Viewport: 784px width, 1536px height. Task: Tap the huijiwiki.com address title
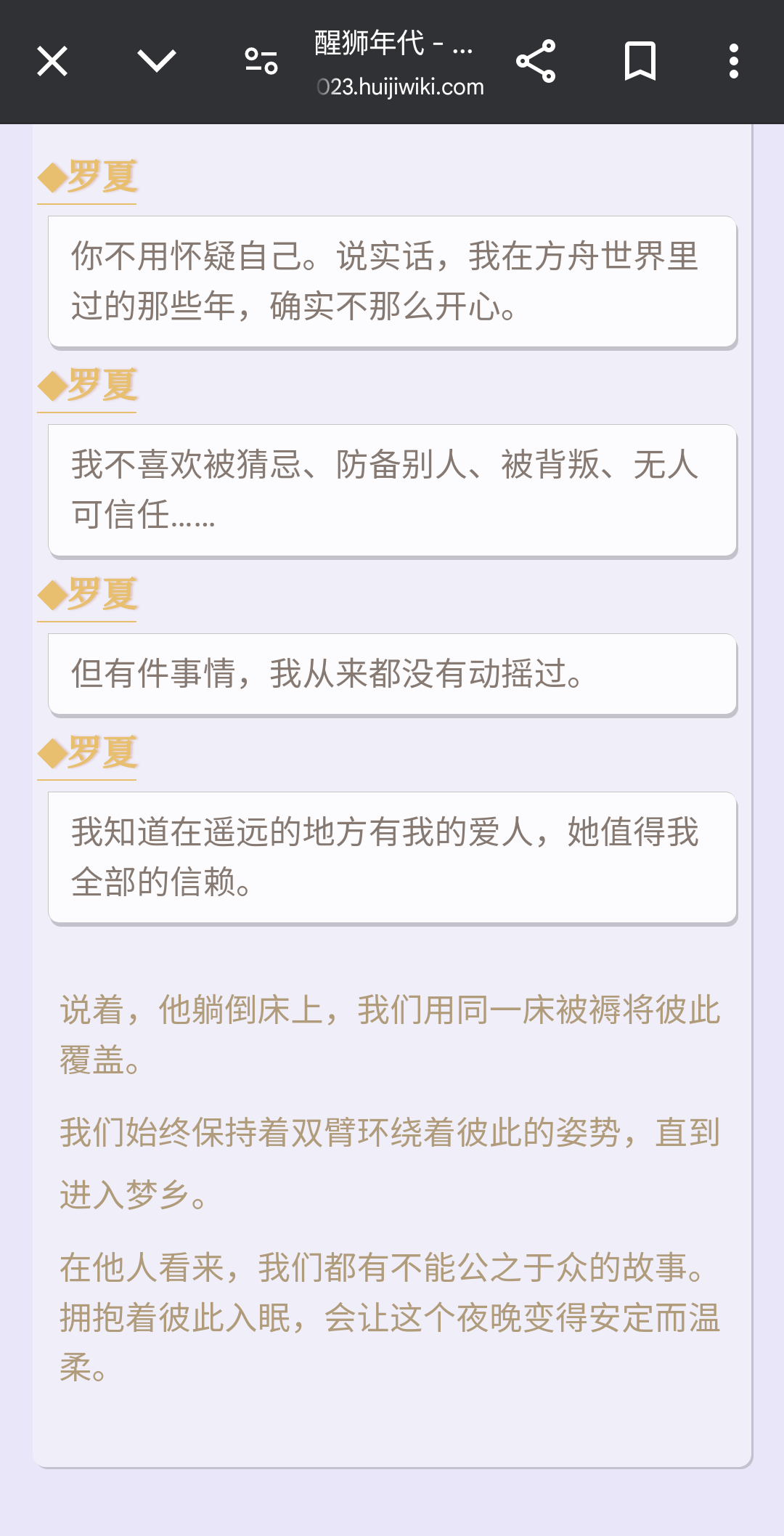coord(399,63)
